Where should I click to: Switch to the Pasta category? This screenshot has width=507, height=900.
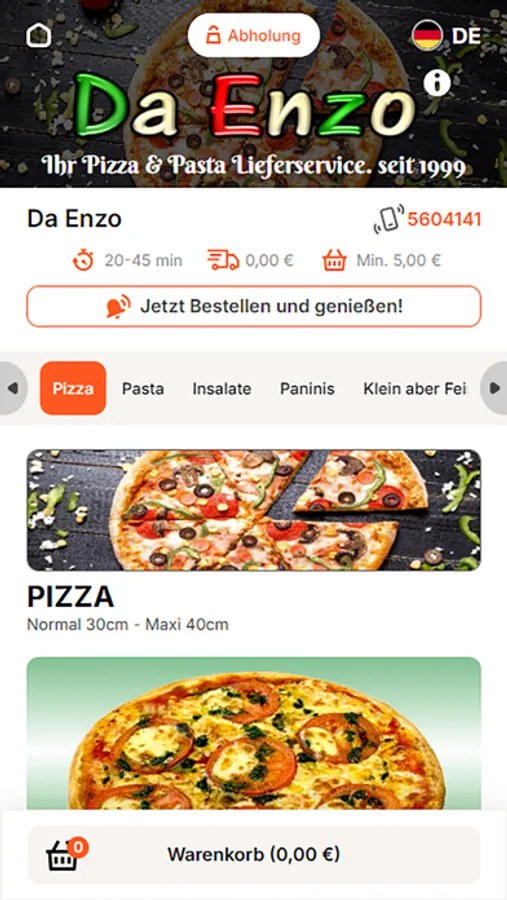click(x=143, y=389)
